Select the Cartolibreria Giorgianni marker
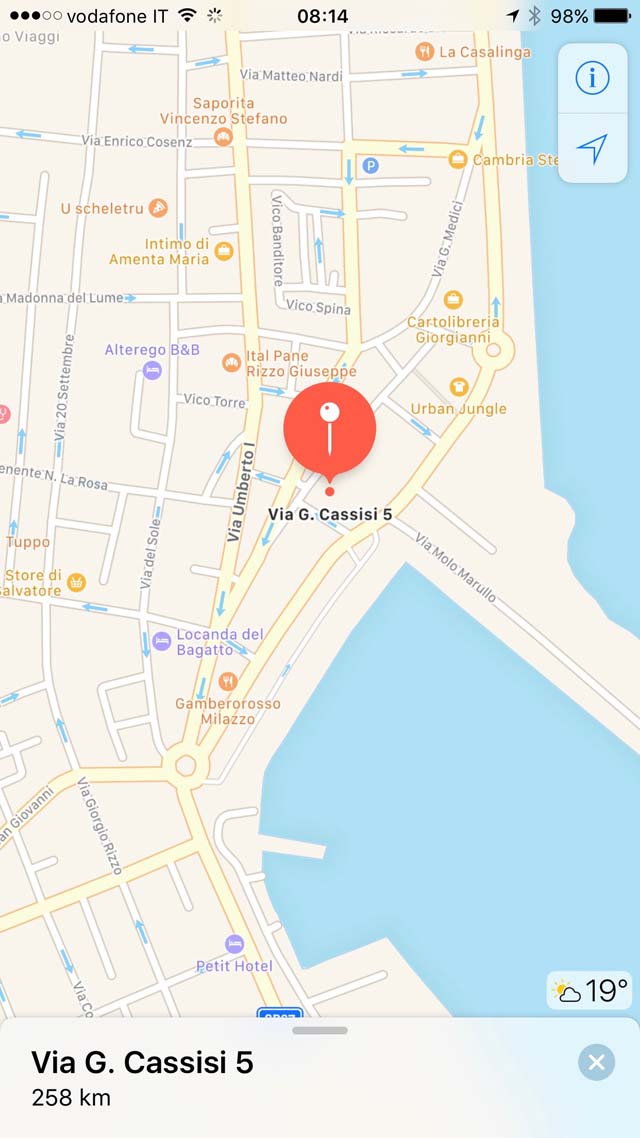The height and width of the screenshot is (1138, 640). coord(454,299)
